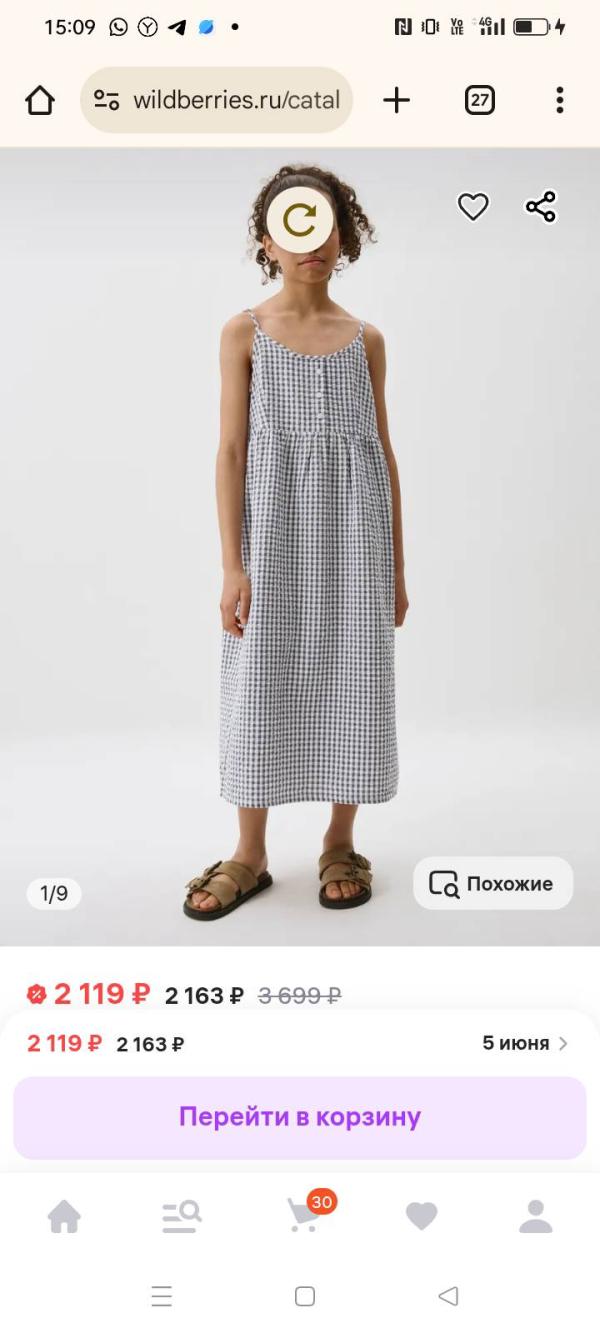Open a new browser tab
The height and width of the screenshot is (1332, 600).
[x=397, y=100]
